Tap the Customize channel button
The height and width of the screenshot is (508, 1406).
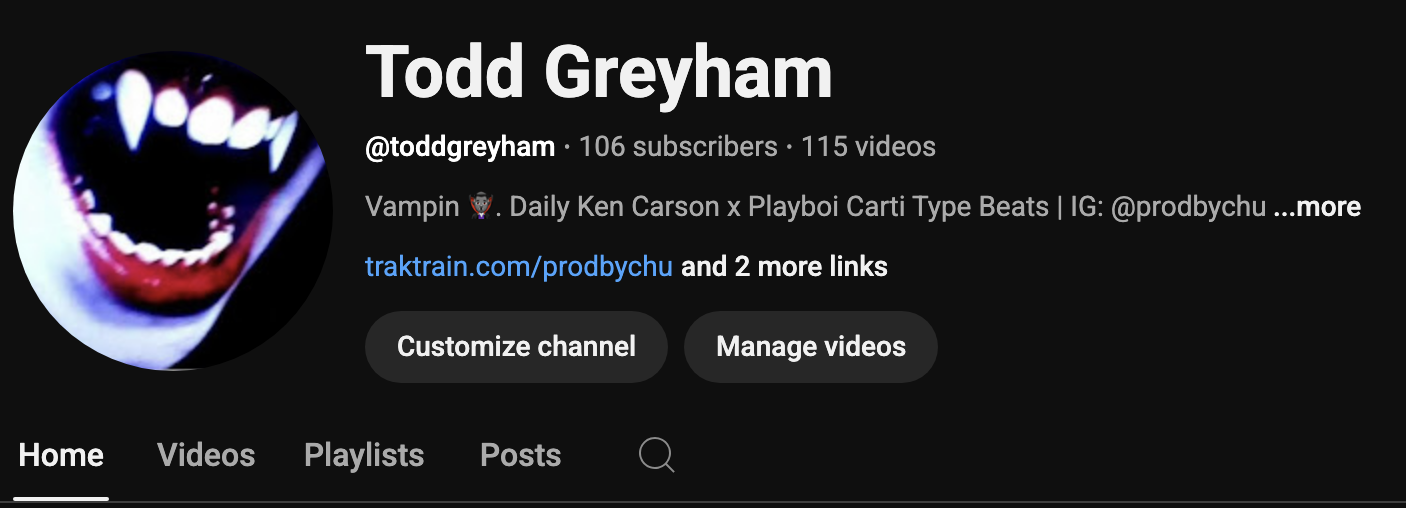pyautogui.click(x=516, y=347)
